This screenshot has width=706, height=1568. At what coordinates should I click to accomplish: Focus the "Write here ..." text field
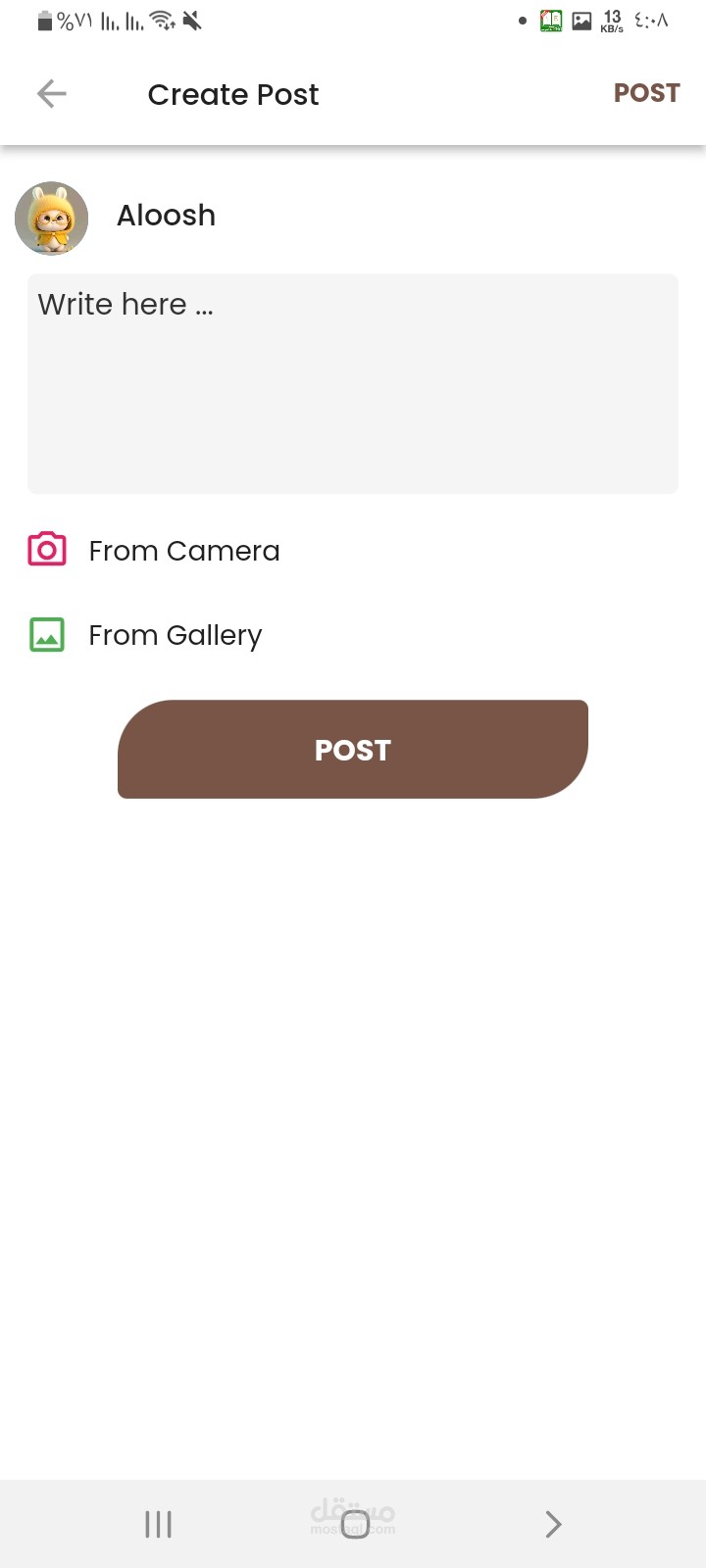click(x=353, y=383)
